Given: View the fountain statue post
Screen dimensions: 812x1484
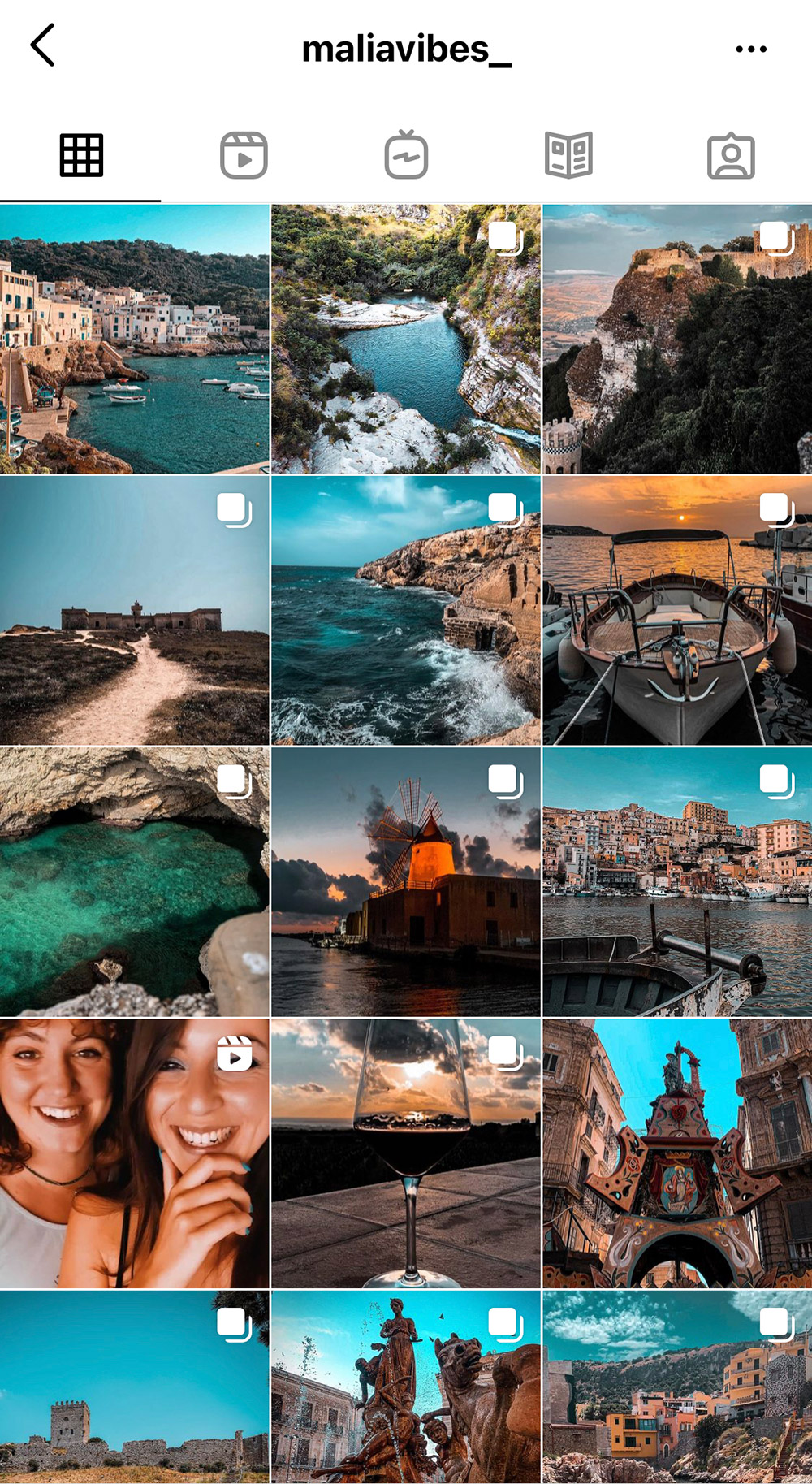Looking at the screenshot, I should pyautogui.click(x=405, y=1387).
